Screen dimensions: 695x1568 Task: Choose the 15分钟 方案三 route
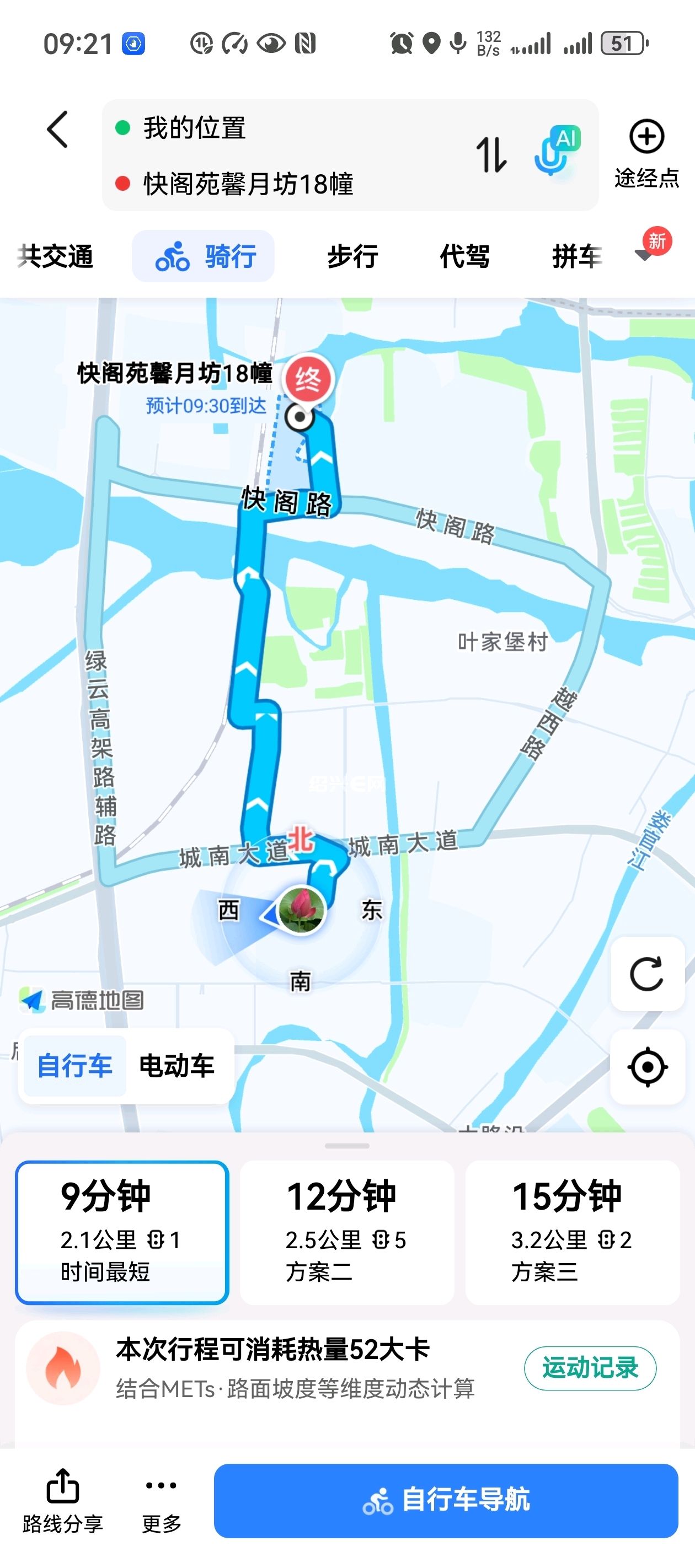[572, 1232]
